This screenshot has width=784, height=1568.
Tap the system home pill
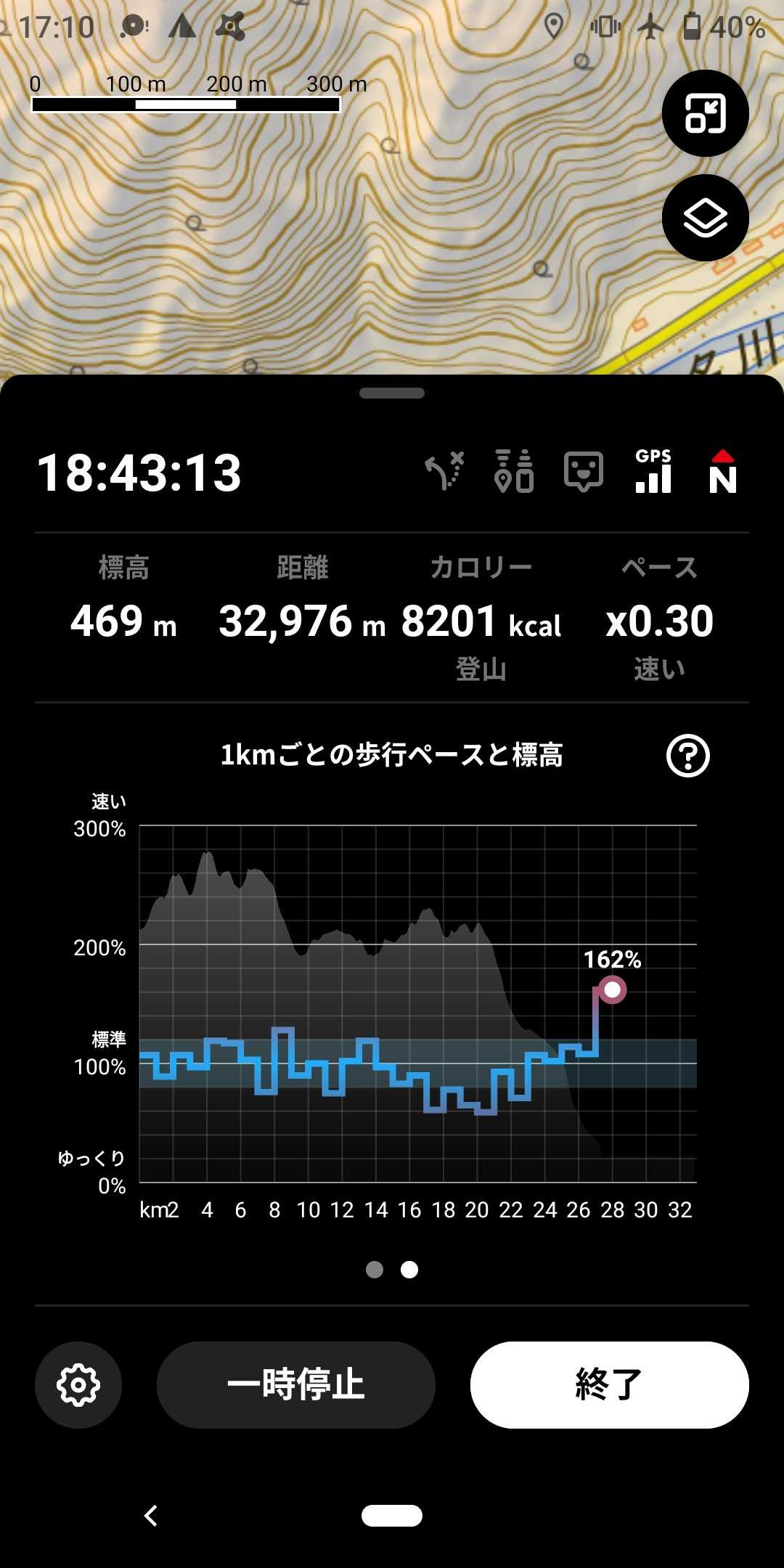(x=392, y=1516)
